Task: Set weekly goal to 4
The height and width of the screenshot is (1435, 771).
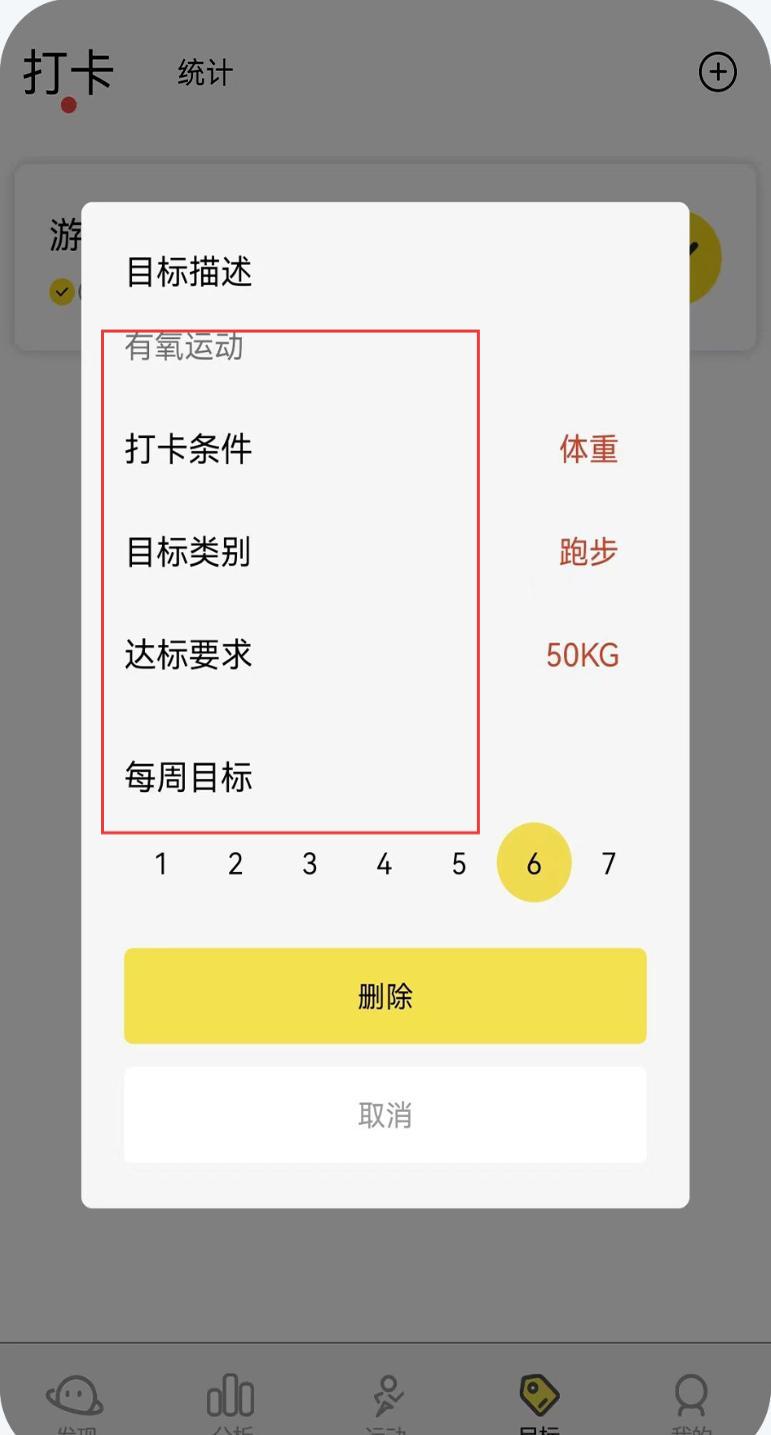Action: tap(384, 864)
